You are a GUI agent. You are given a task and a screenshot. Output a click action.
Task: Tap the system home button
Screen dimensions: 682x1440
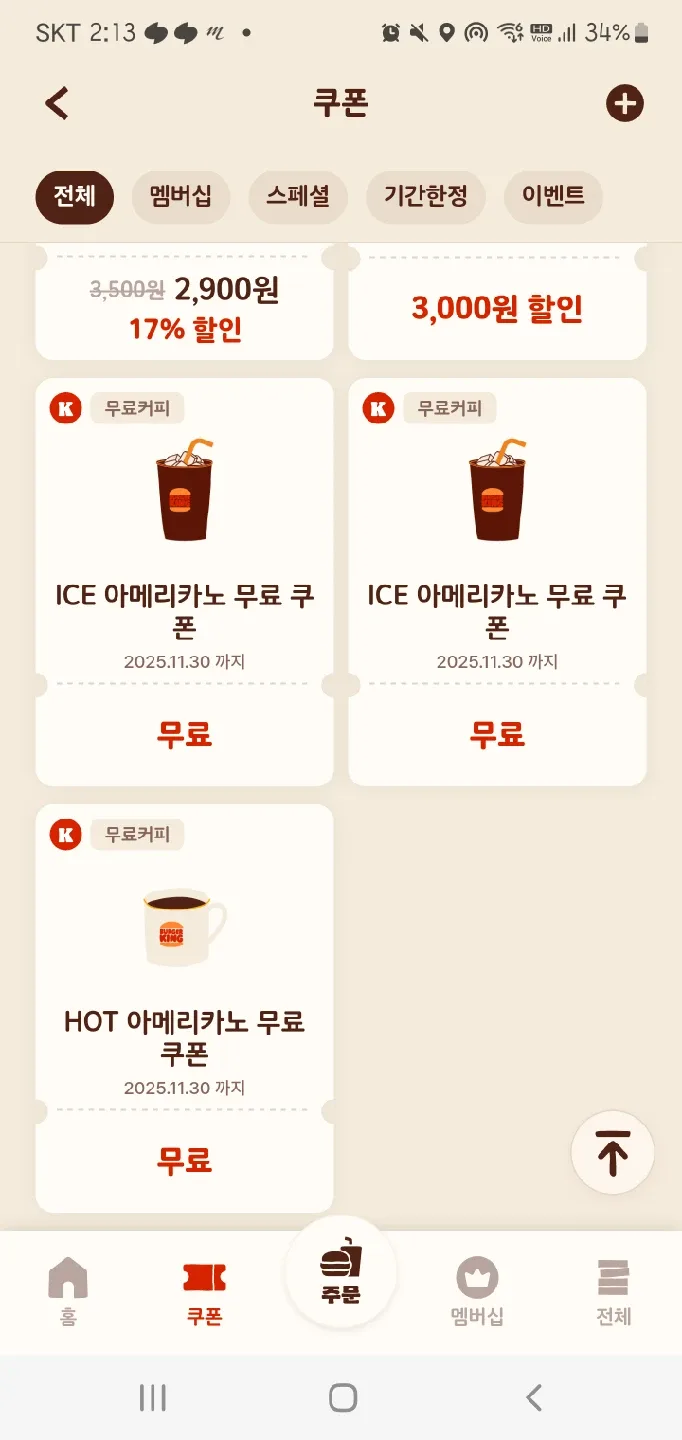point(342,1397)
